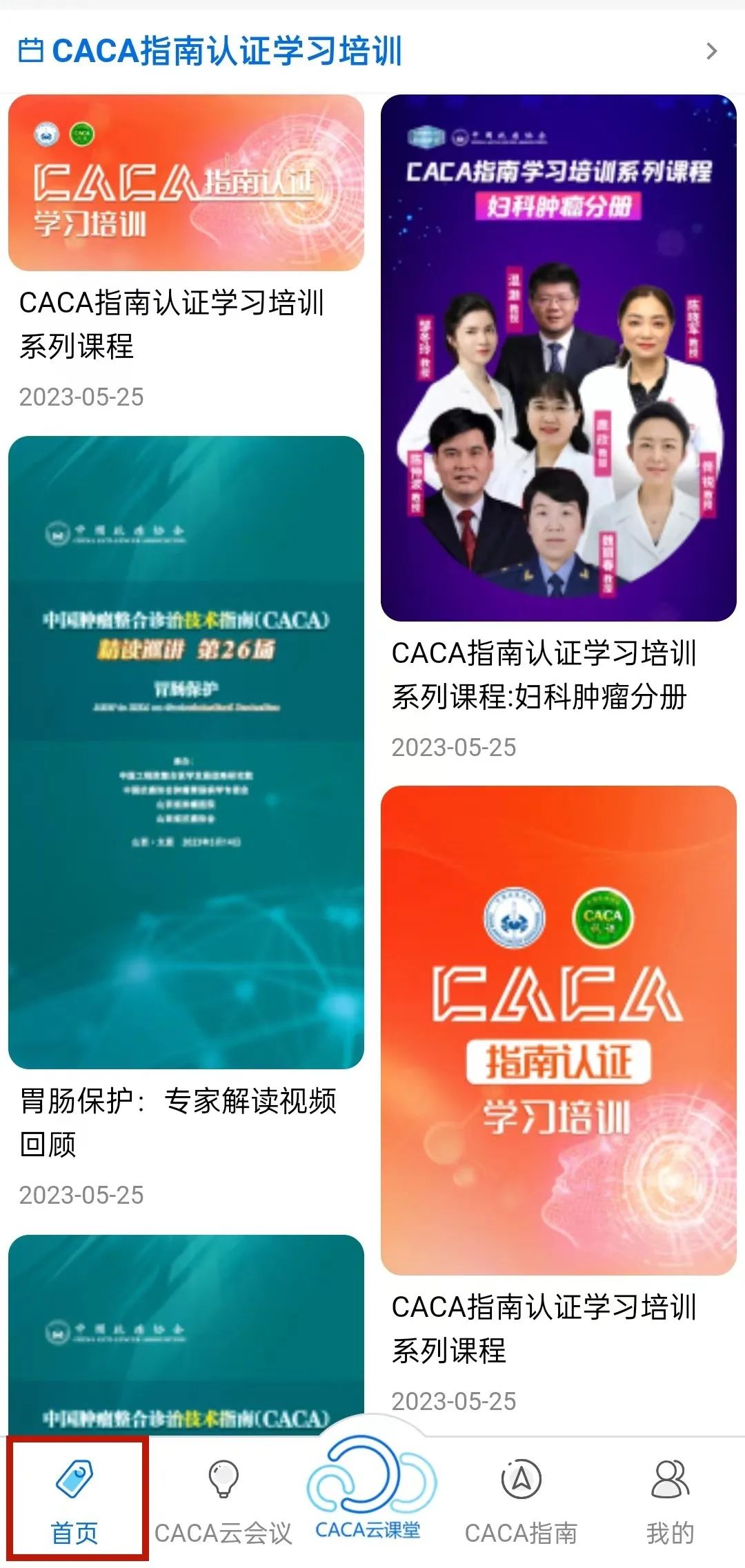Open the 我的 profile tab
Image resolution: width=745 pixels, height=1568 pixels.
(669, 1498)
